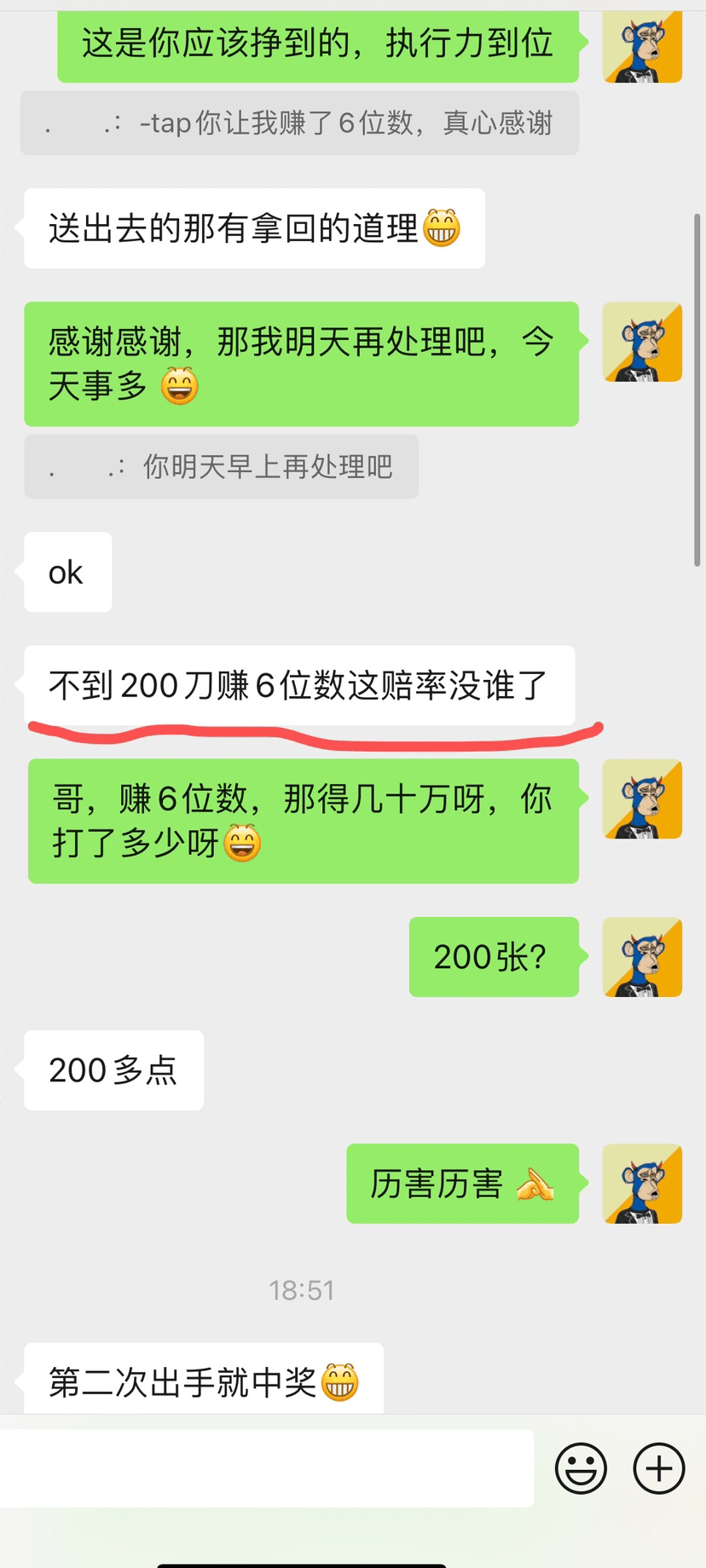
Task: Open profile avatar next to "200张?"
Action: pos(642,957)
